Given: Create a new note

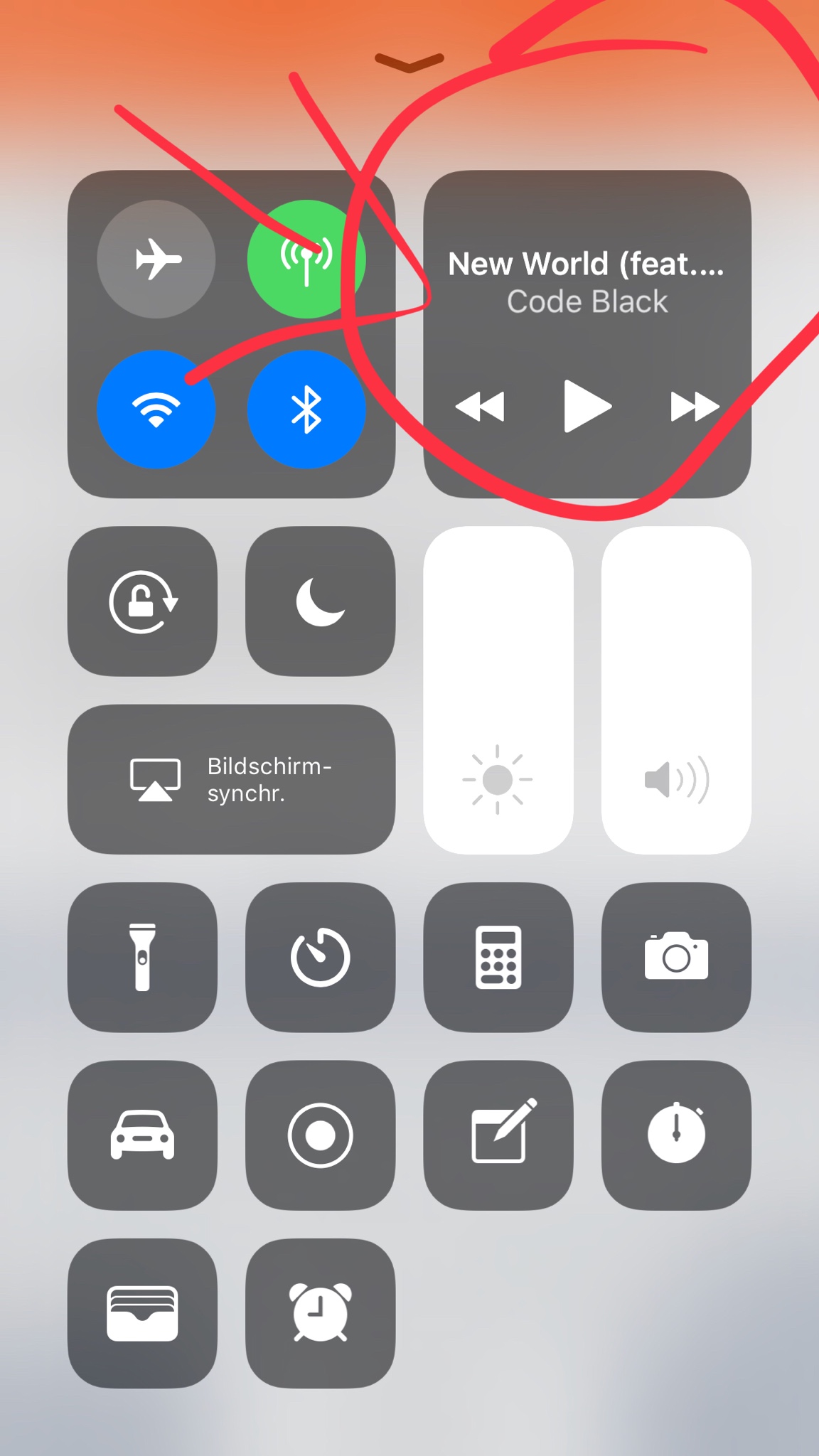Looking at the screenshot, I should 498,1135.
